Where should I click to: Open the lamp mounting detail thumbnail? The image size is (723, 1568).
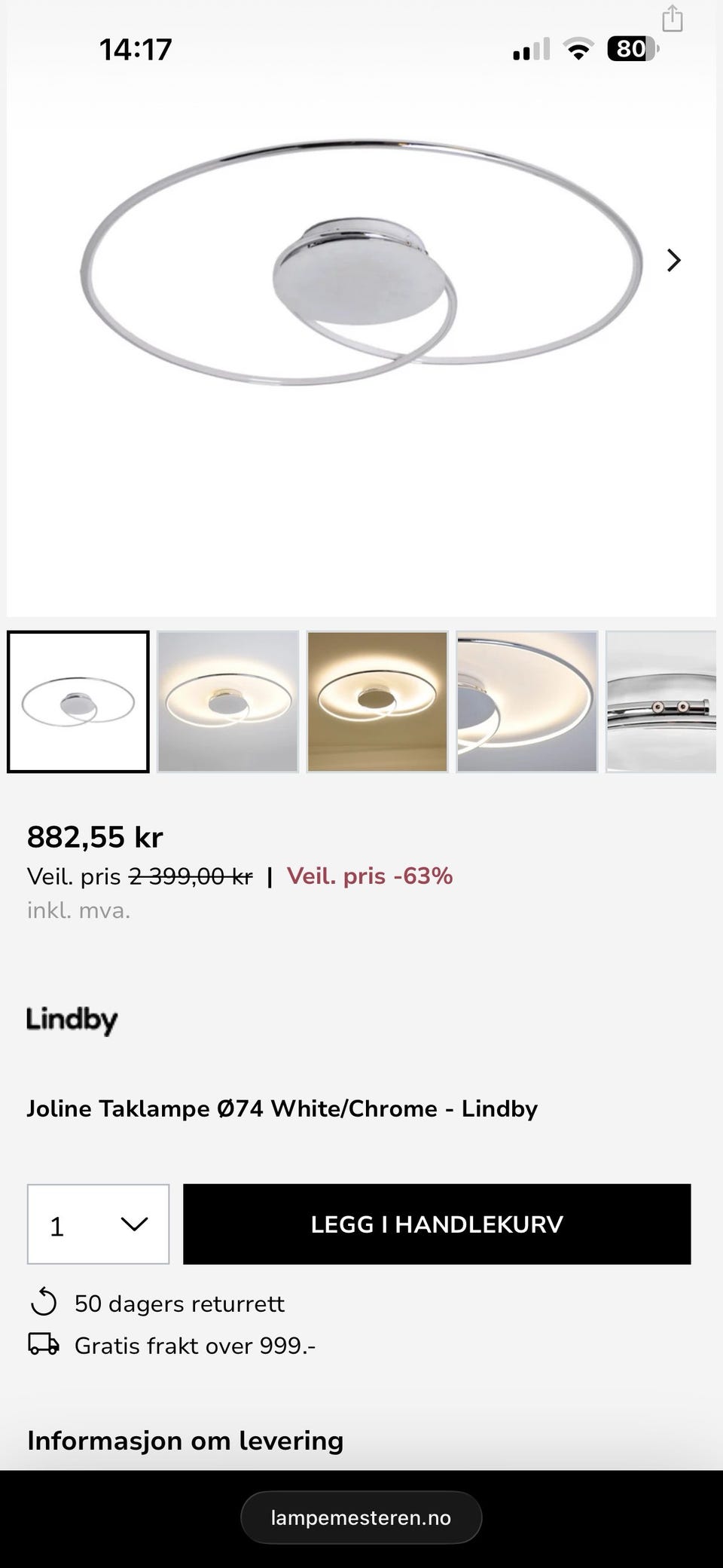tap(663, 701)
